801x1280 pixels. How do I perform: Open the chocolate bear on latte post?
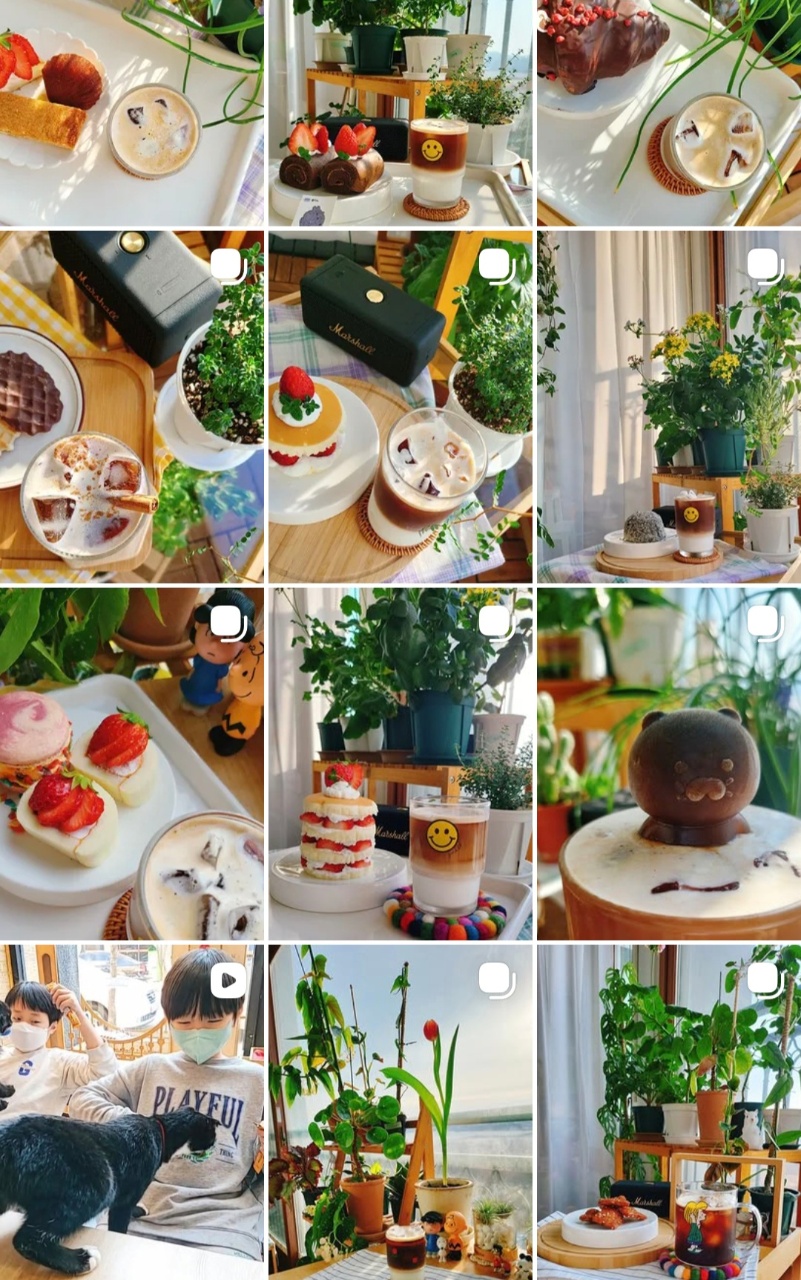tap(669, 763)
